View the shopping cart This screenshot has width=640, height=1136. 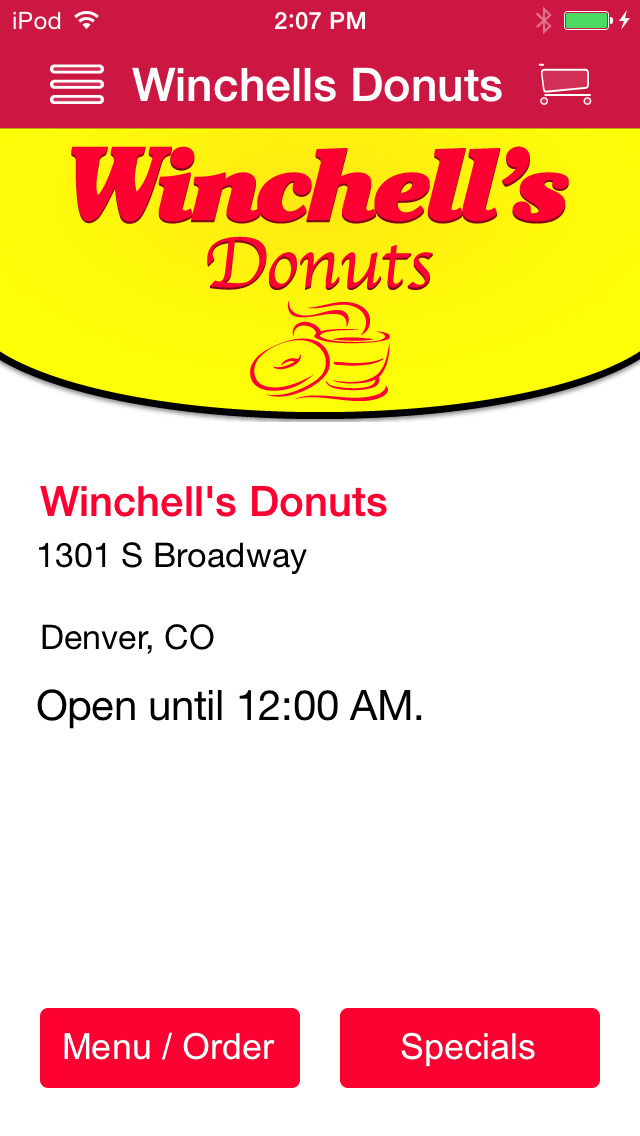[x=565, y=85]
